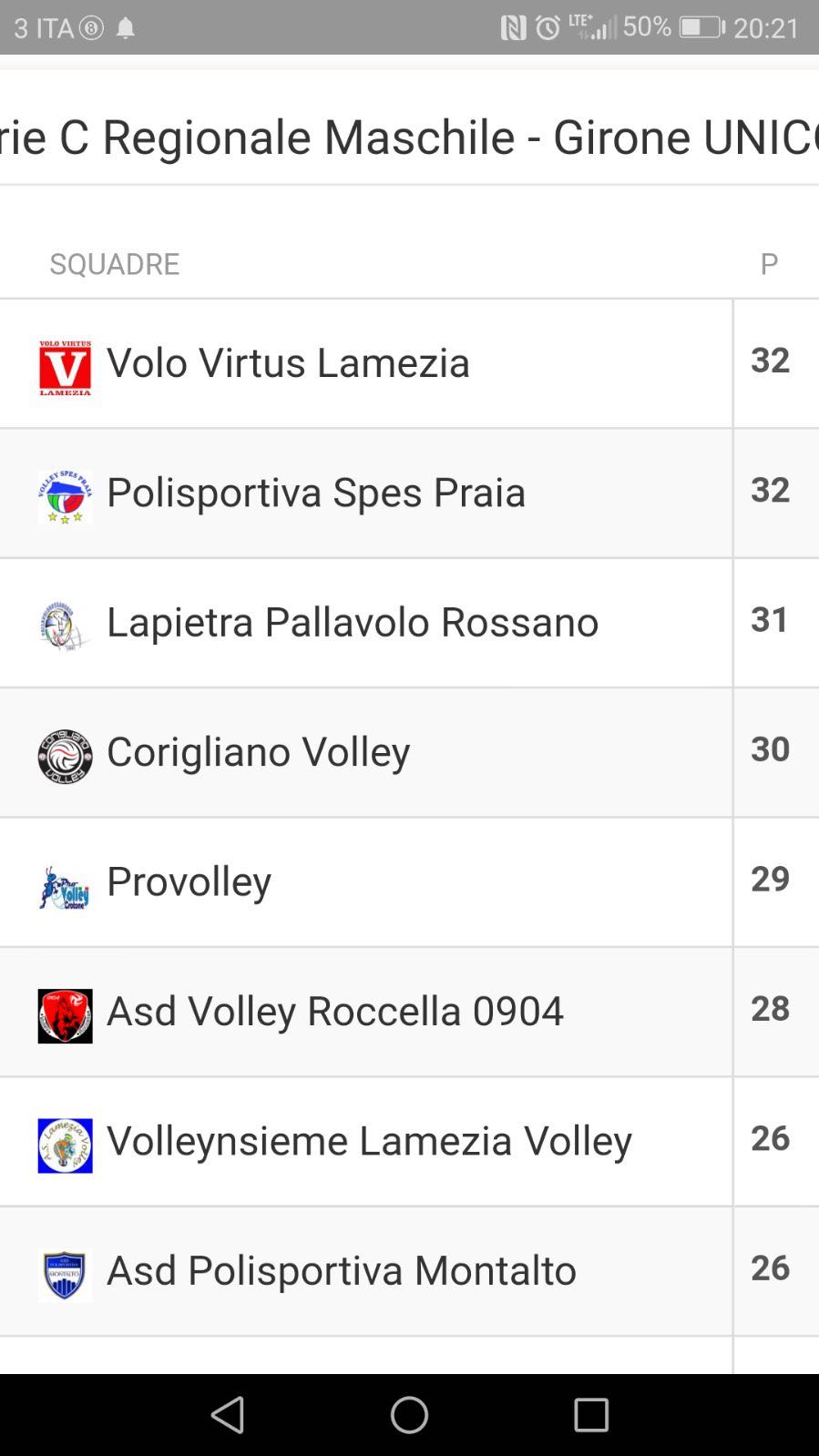
Task: Open the Volo Virtus Lamezia team row
Action: click(x=409, y=363)
